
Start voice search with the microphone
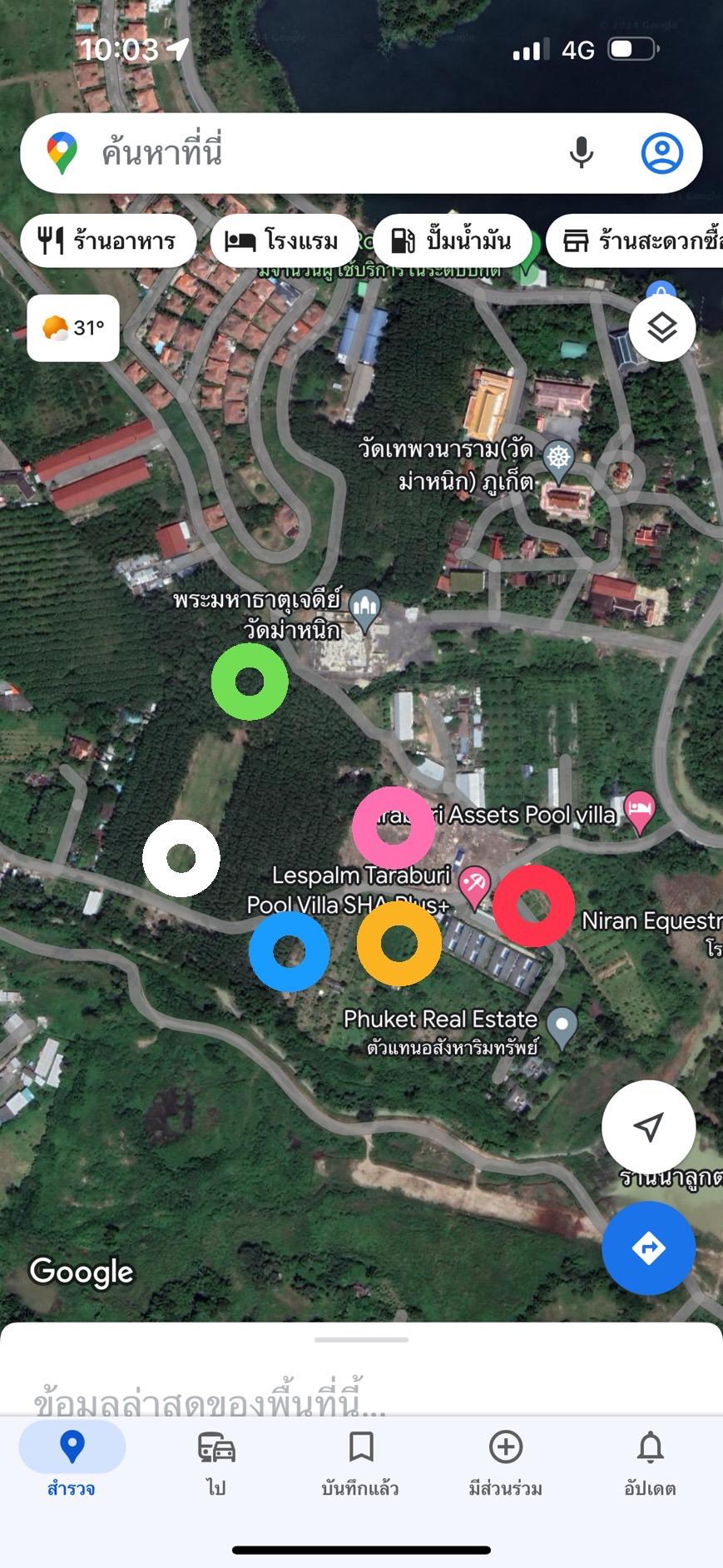(x=581, y=153)
